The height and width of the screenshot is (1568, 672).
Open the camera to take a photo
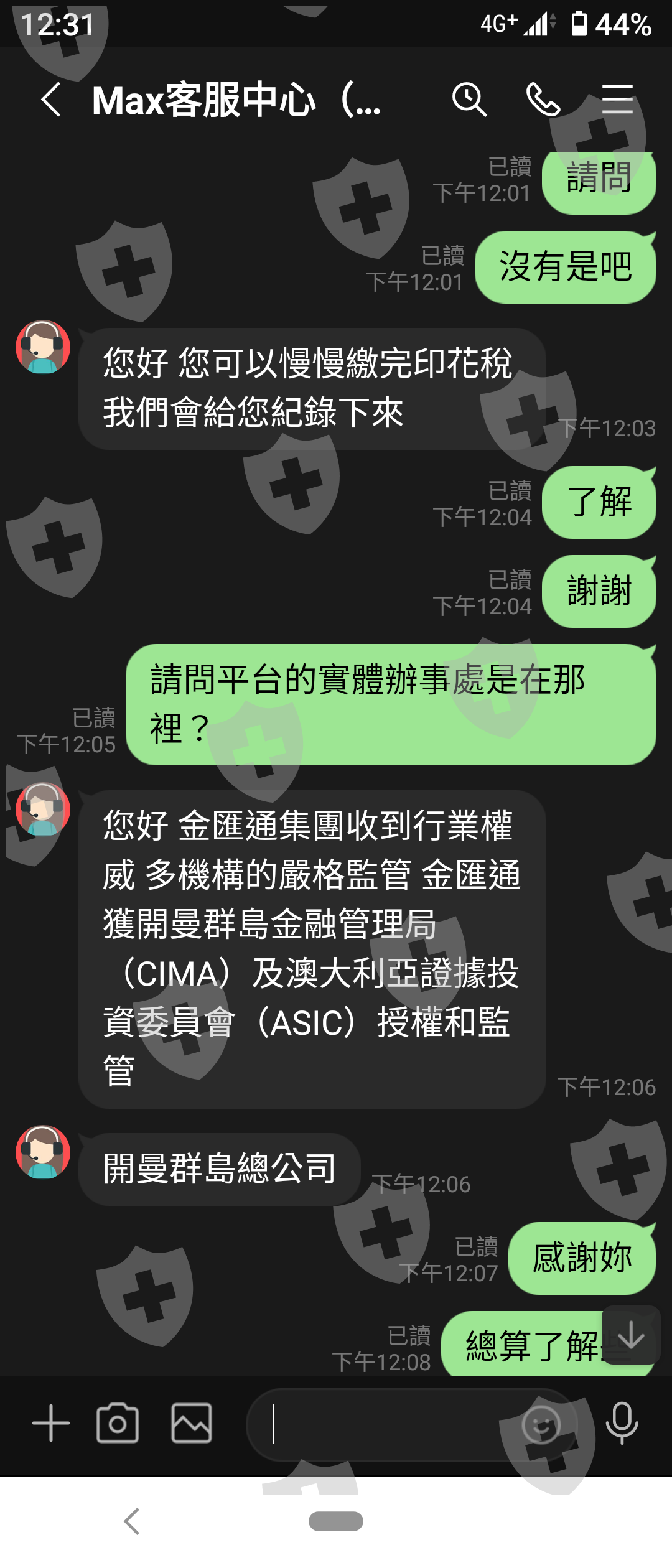coord(118,1423)
